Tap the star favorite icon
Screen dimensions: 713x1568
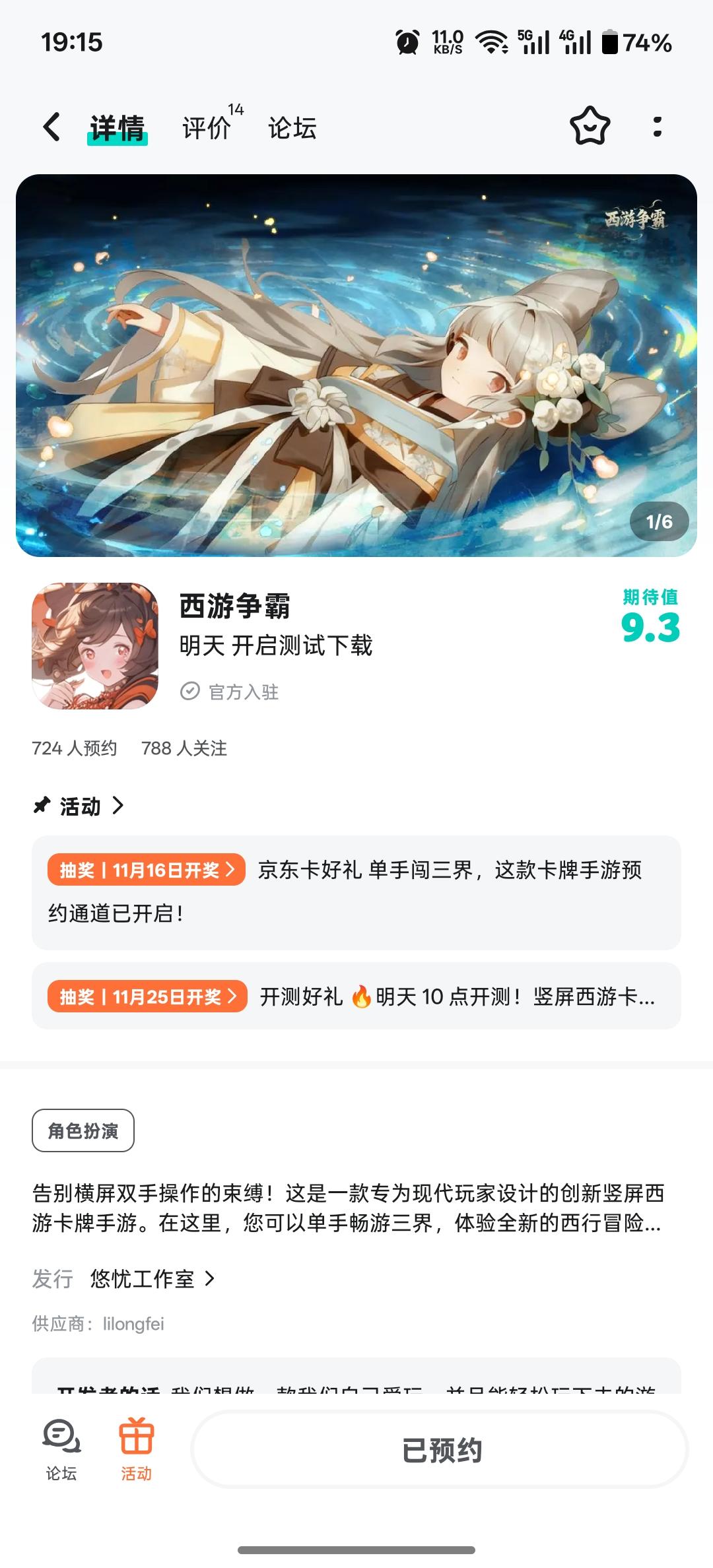pyautogui.click(x=590, y=125)
